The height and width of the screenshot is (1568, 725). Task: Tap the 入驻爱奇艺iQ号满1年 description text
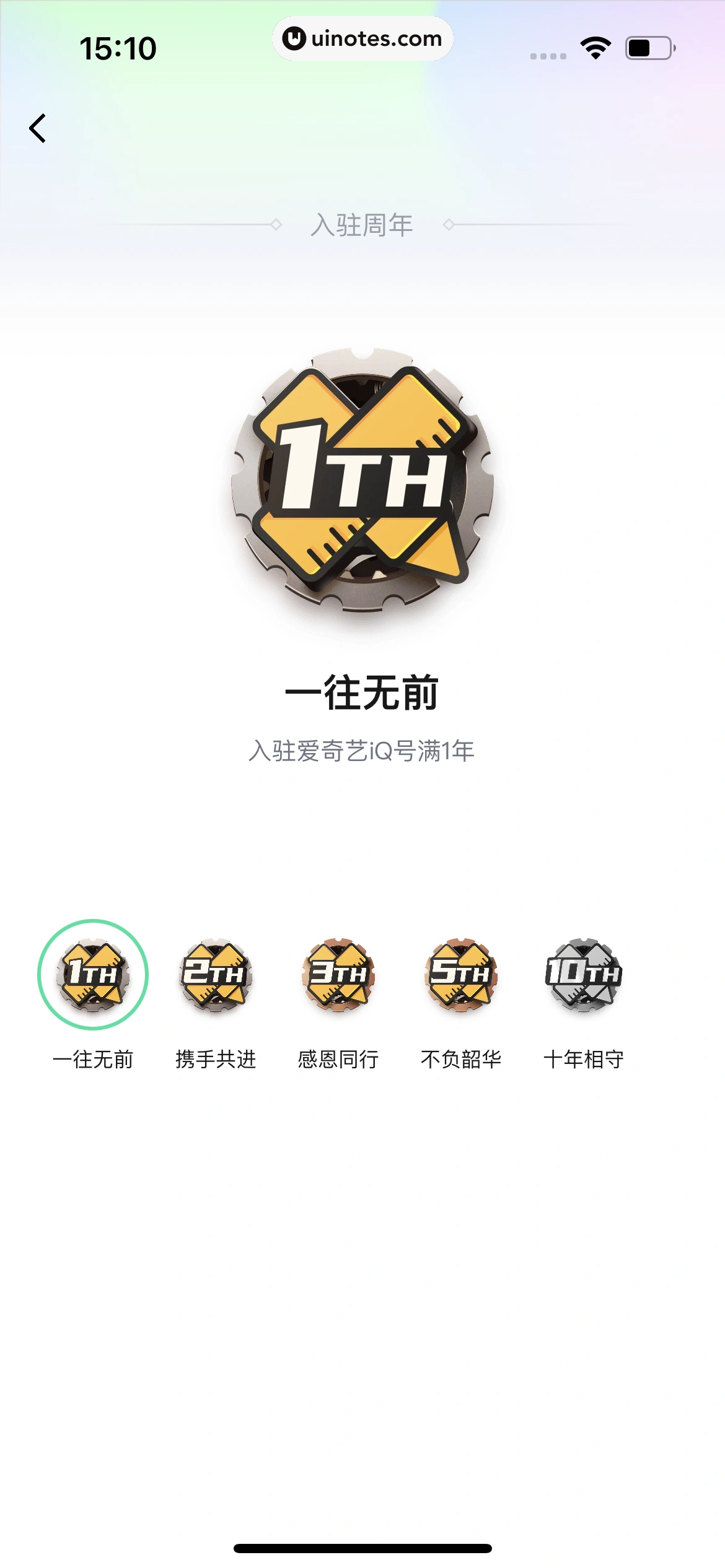(x=362, y=750)
